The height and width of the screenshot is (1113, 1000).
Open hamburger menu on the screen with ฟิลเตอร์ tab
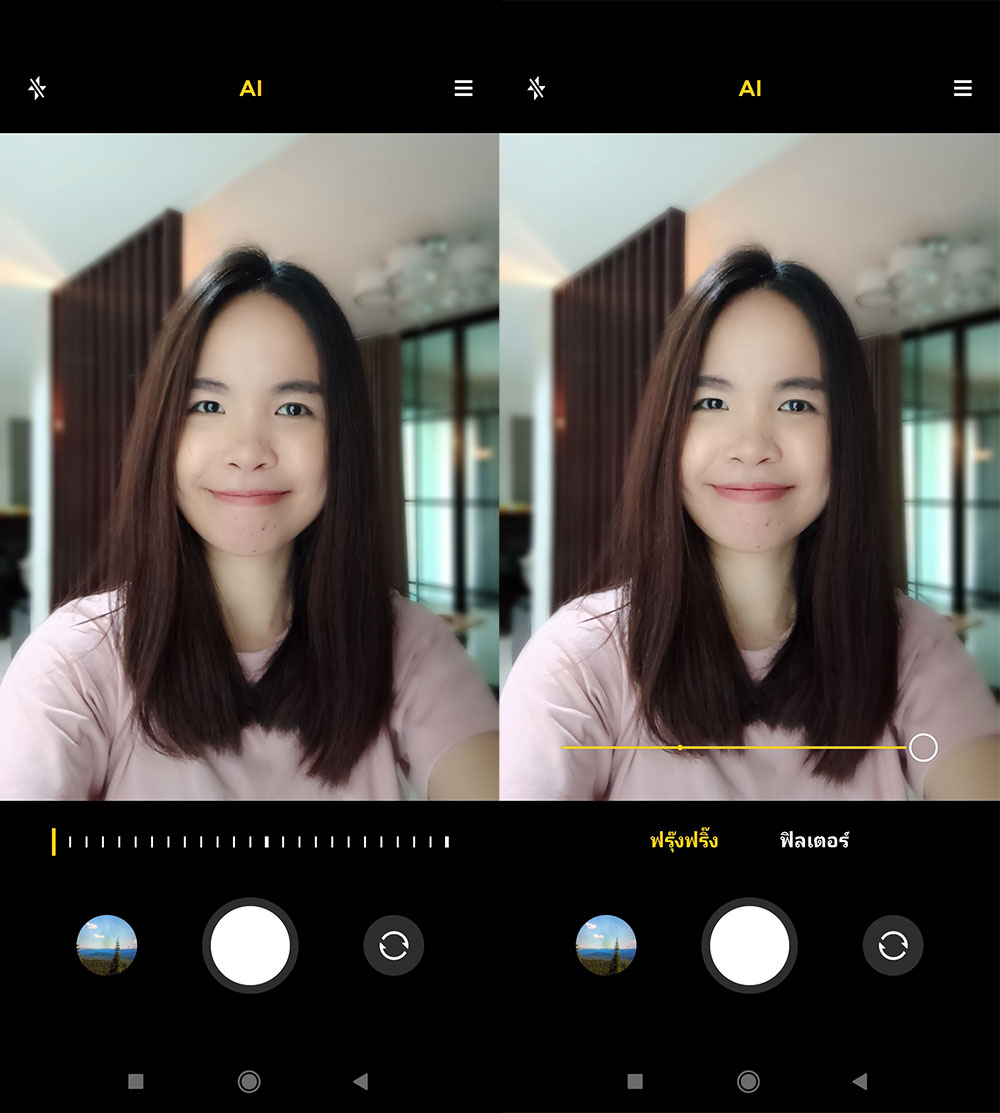click(x=962, y=88)
